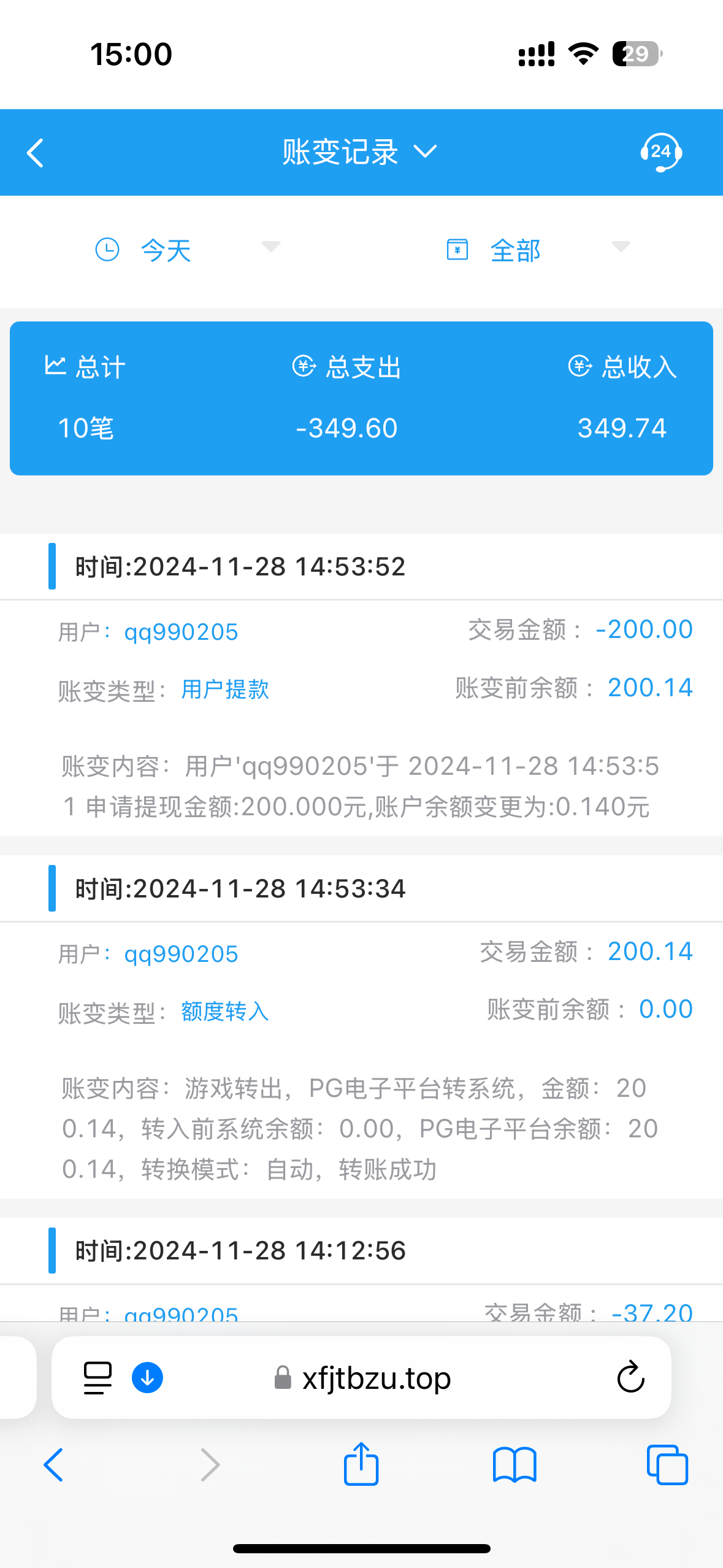This screenshot has height=1568, width=723.
Task: Open Safari bookmarks
Action: click(515, 1465)
